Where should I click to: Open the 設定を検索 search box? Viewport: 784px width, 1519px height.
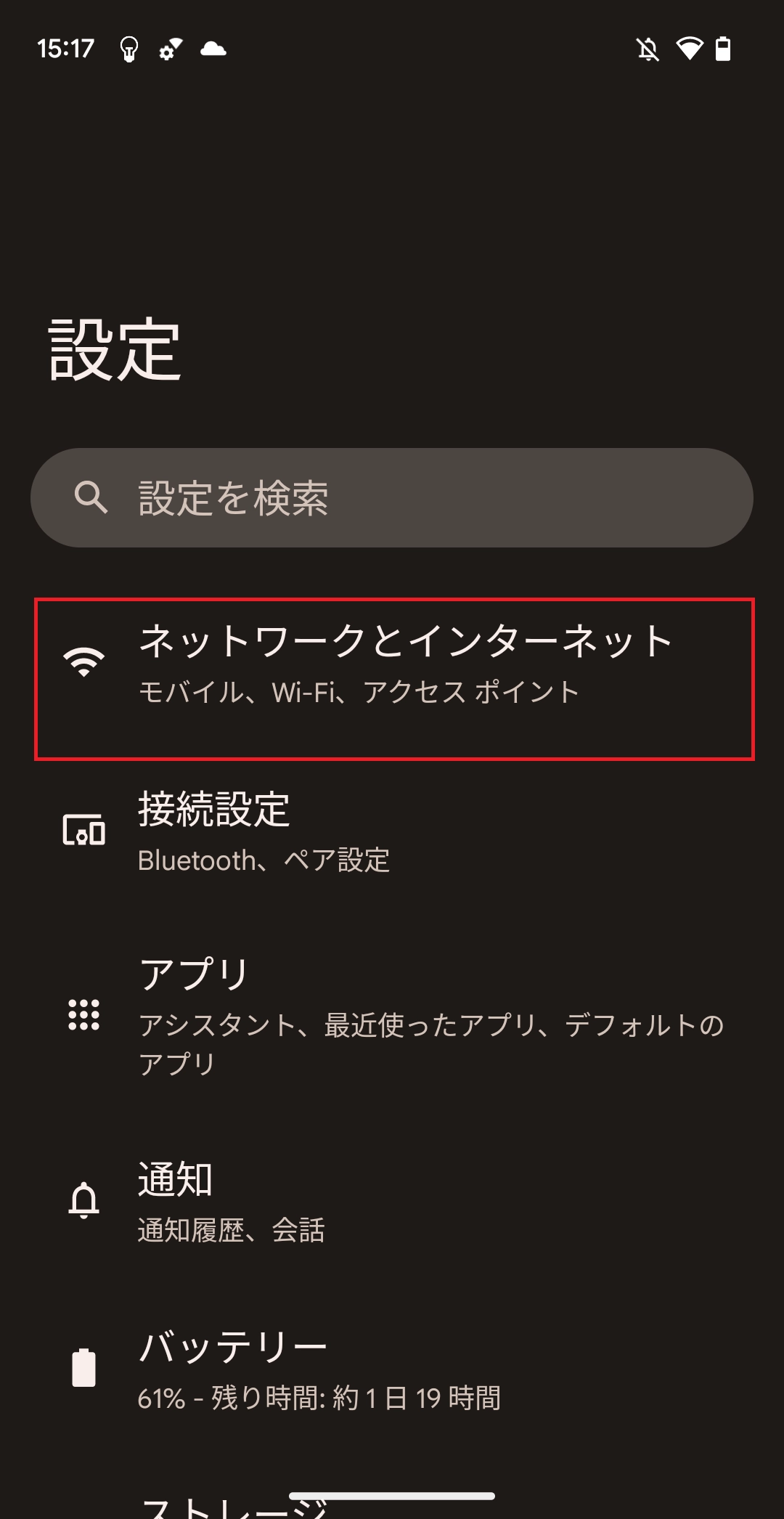(x=392, y=498)
